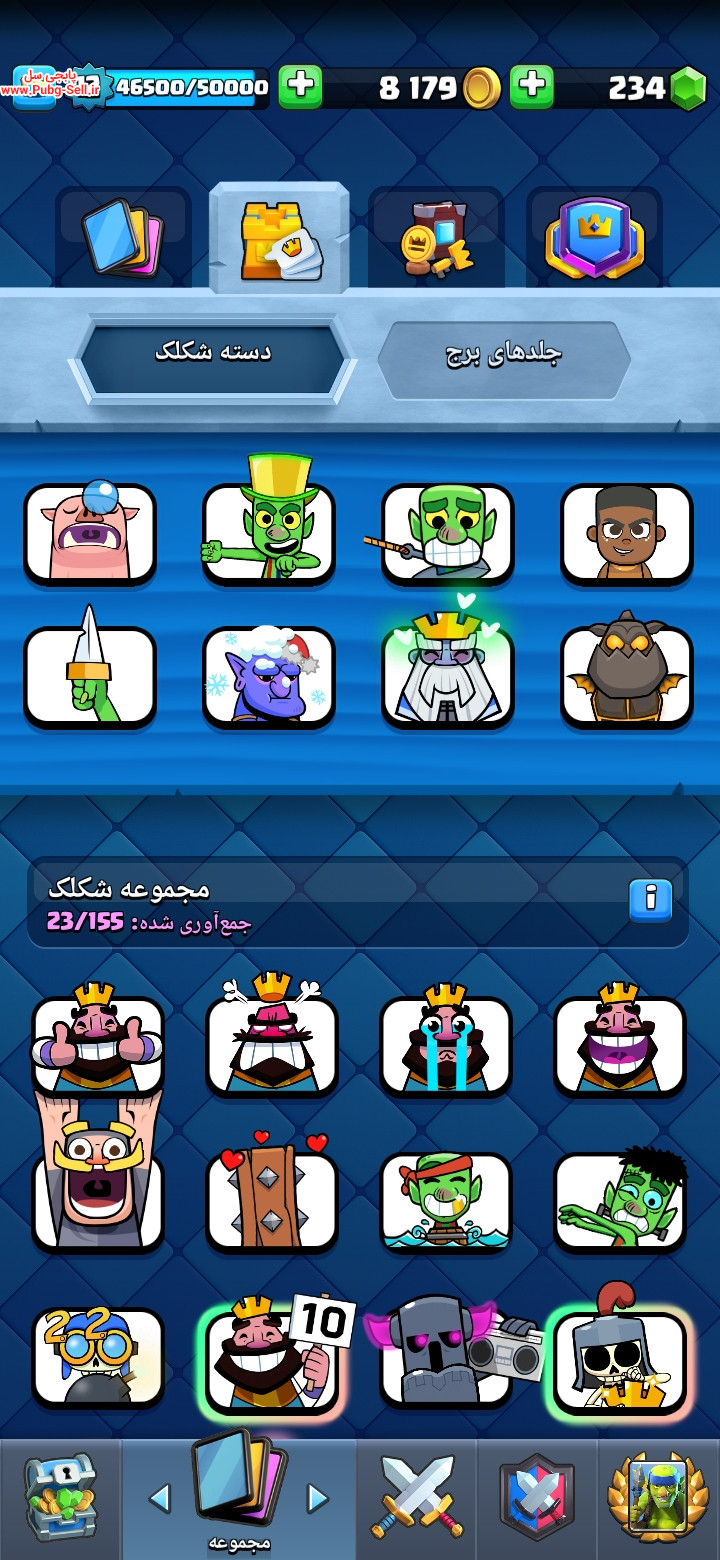Image resolution: width=720 pixels, height=1560 pixels.
Task: Open the shop chest tab
Action: tap(60, 1499)
